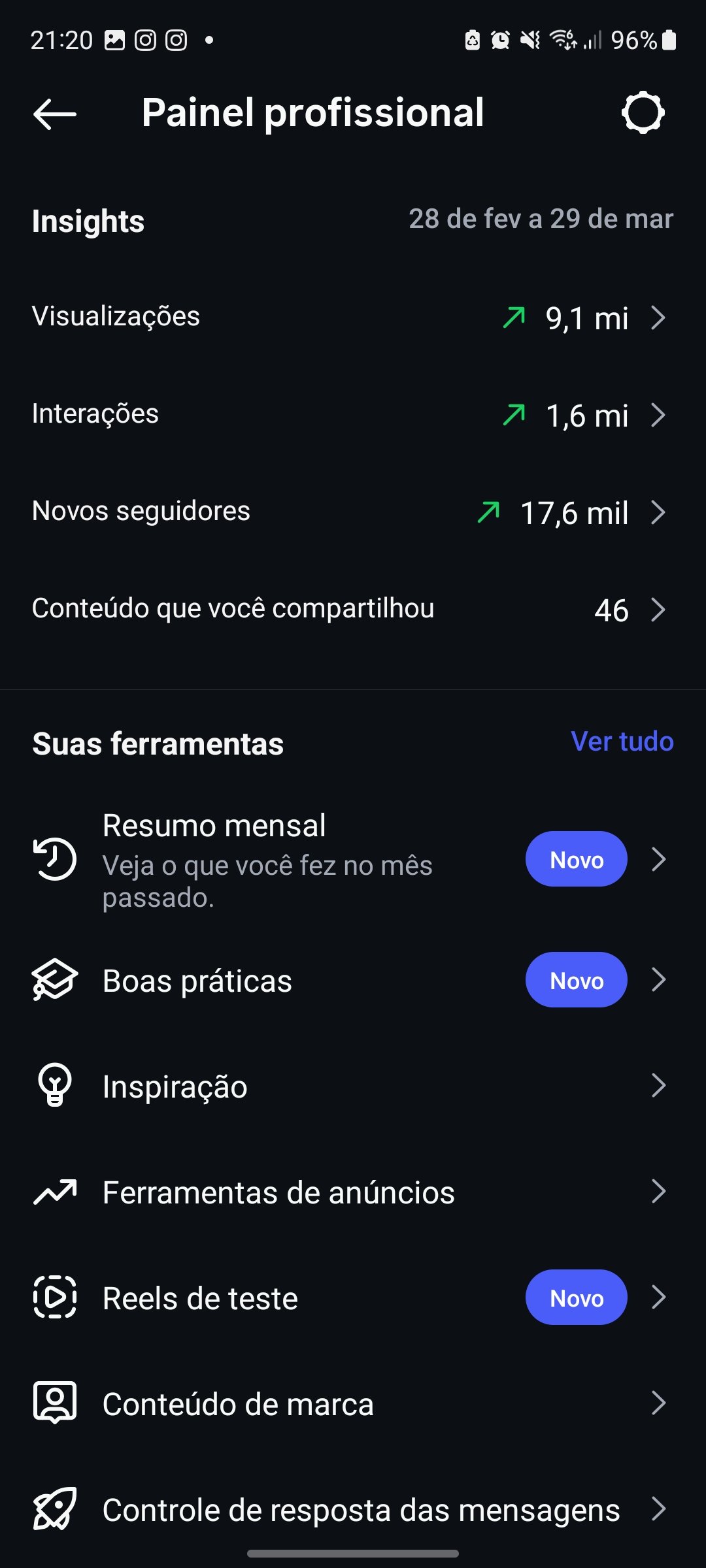Viewport: 706px width, 1568px height.
Task: Open Conteúdo que você compartilhou
Action: coord(353,610)
